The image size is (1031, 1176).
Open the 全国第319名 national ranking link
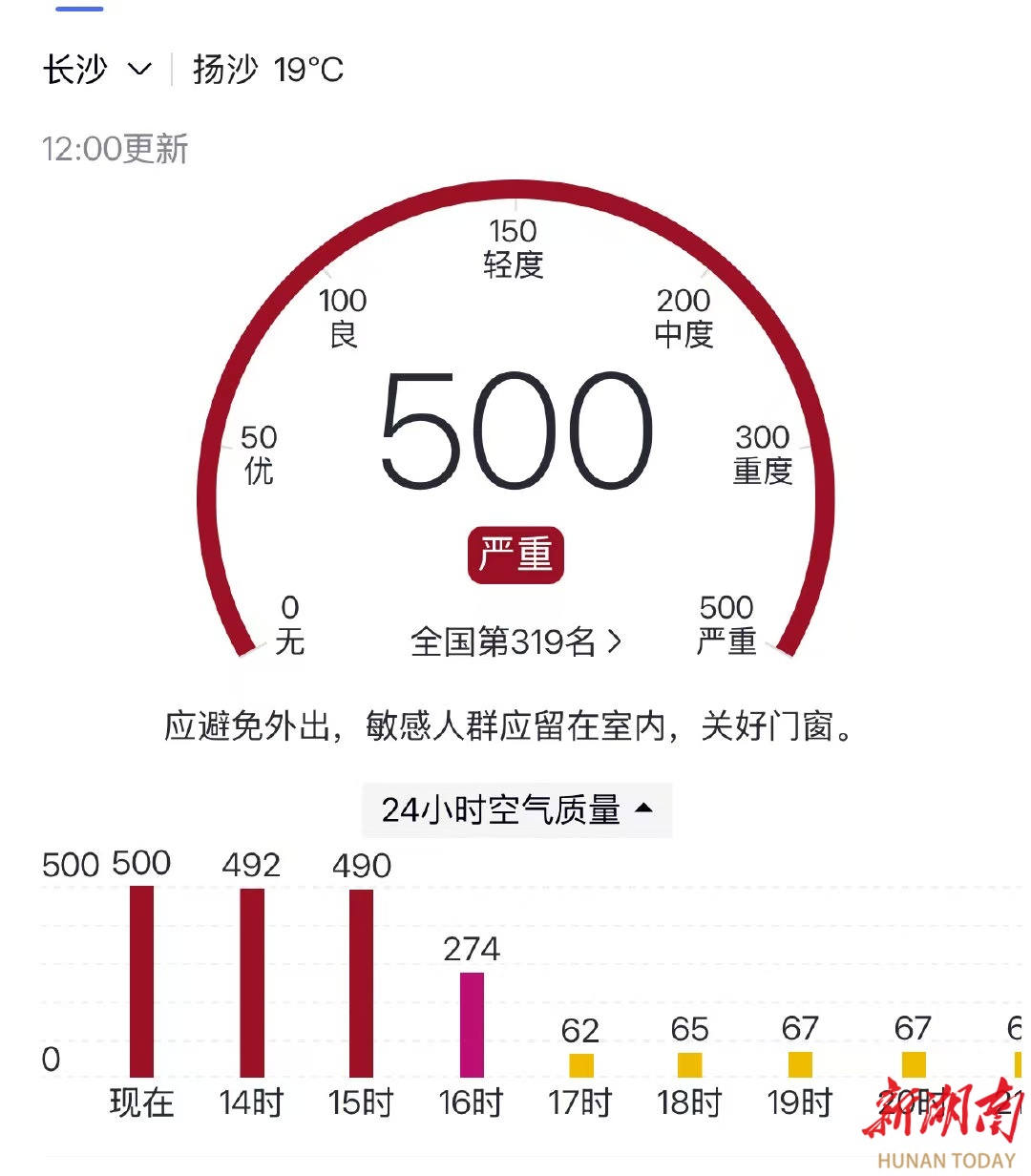pos(515,641)
